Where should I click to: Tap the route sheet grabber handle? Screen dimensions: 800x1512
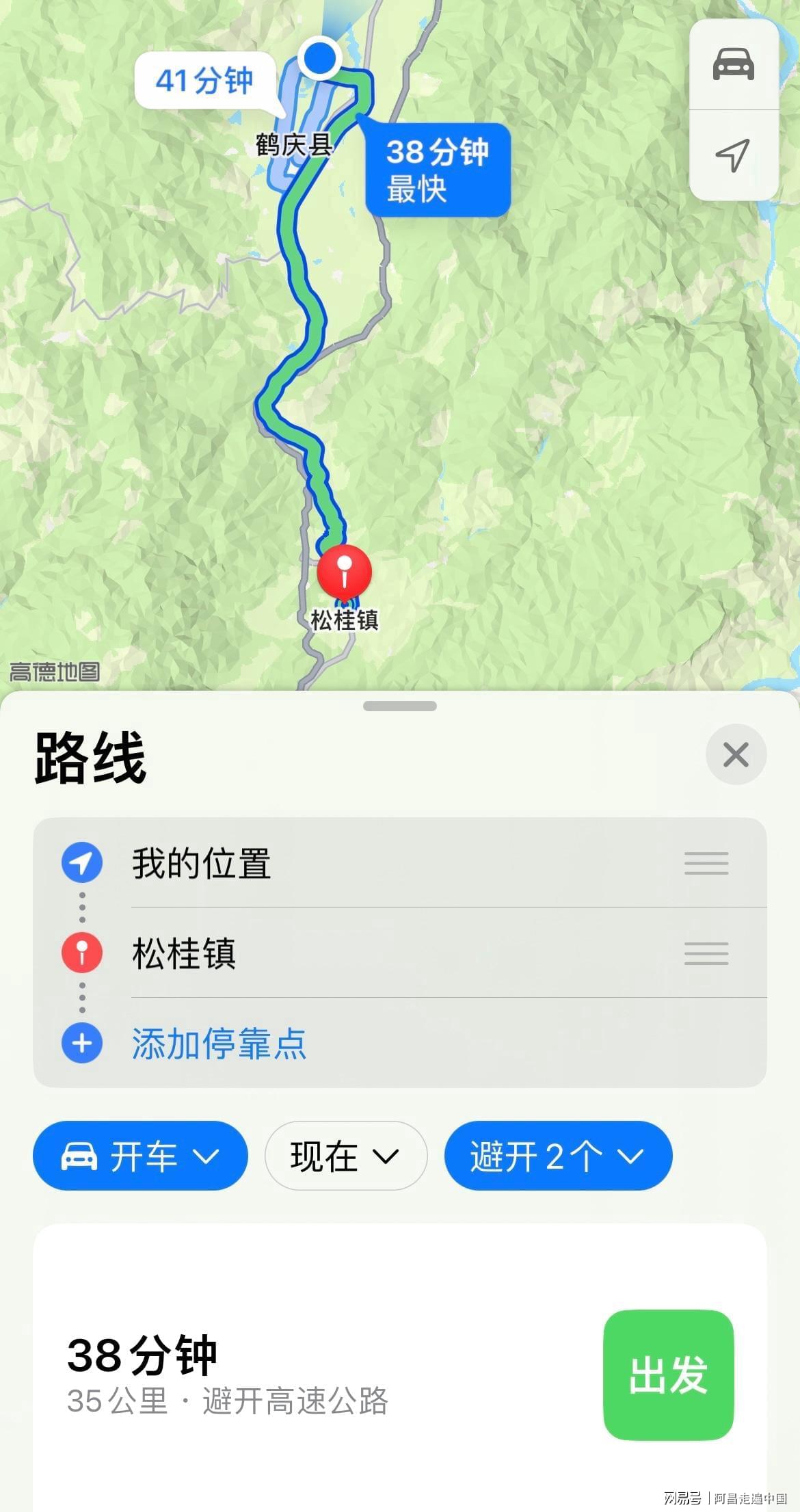400,706
